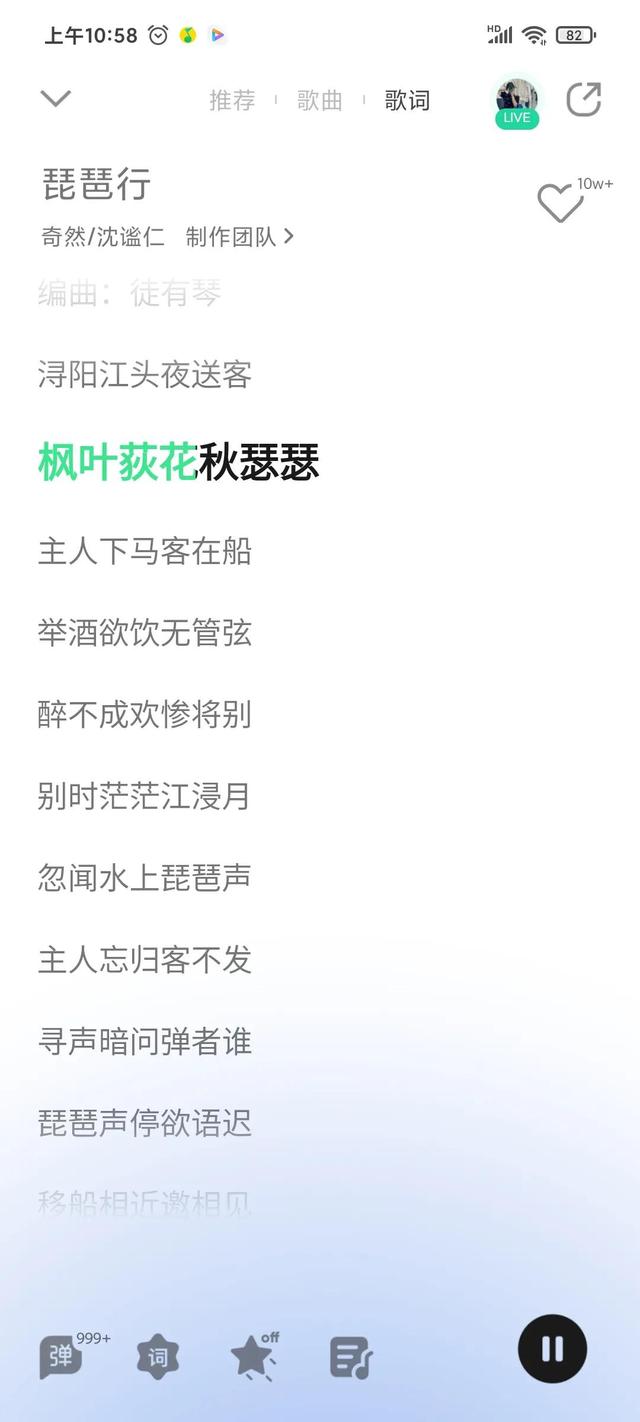Collapse the player with the down chevron

tap(55, 98)
